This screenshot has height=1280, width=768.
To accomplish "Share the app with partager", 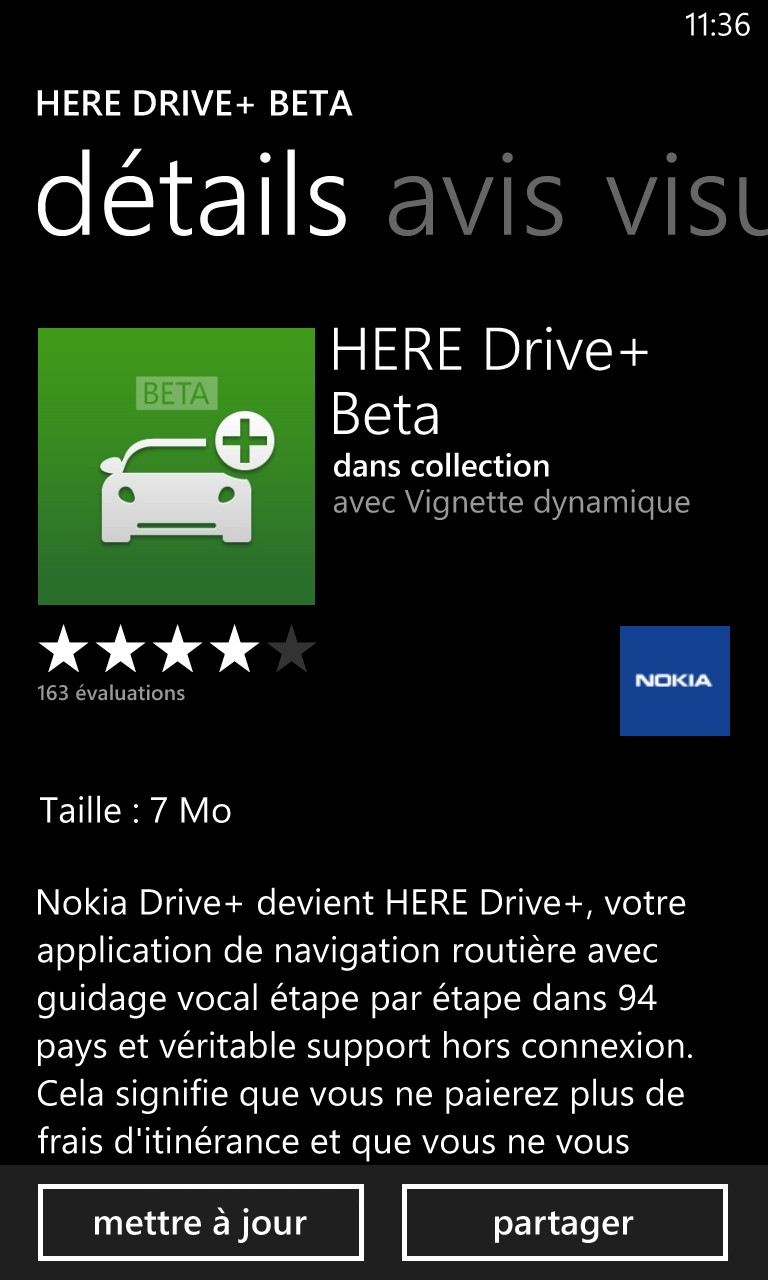I will [564, 1223].
